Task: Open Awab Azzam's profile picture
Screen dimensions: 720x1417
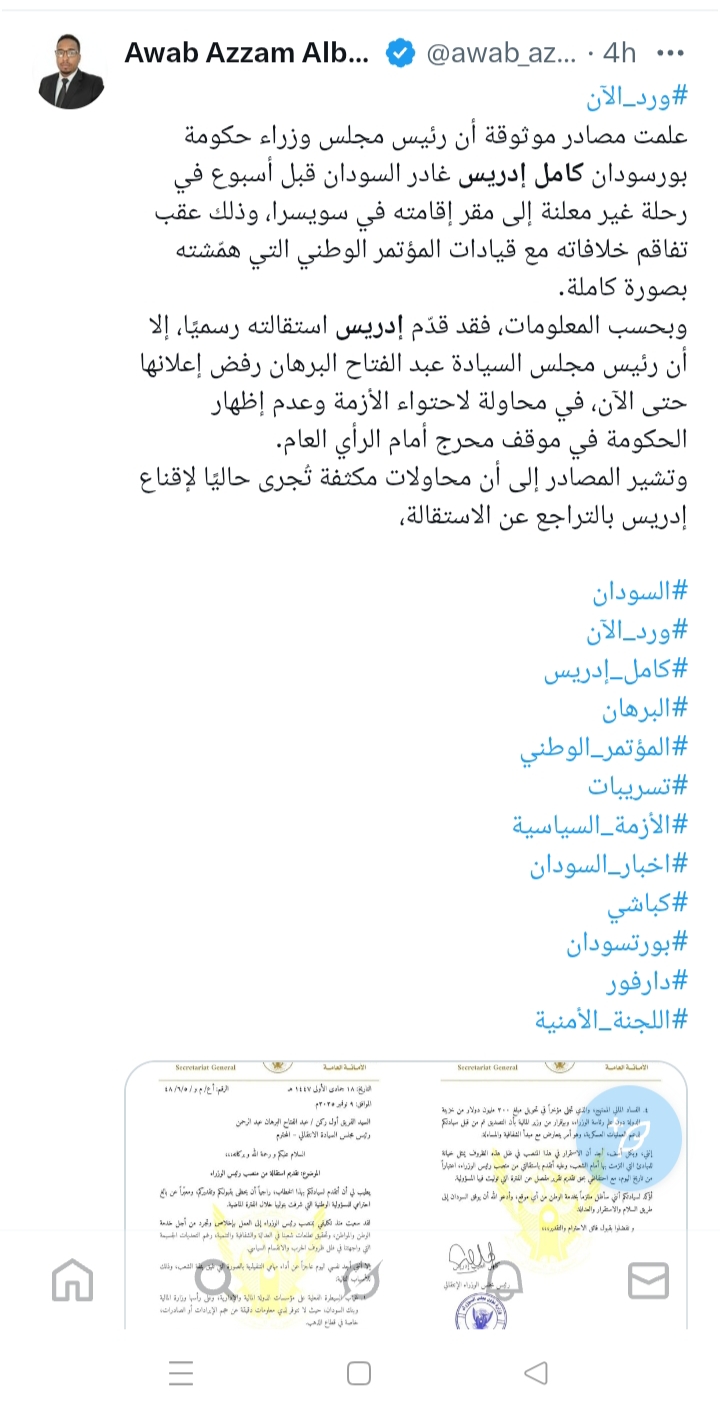Action: coord(72,69)
